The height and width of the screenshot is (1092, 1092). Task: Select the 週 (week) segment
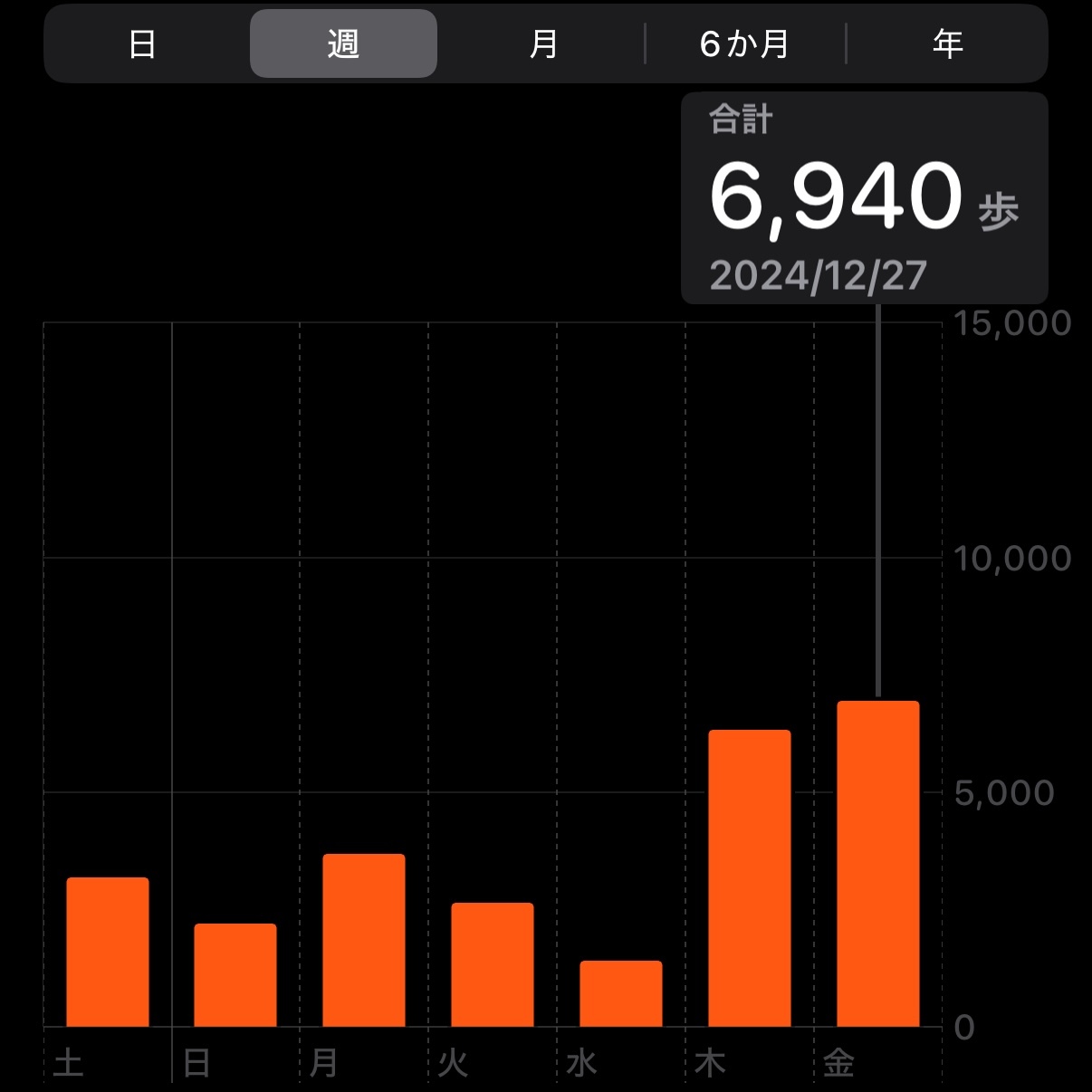pyautogui.click(x=343, y=43)
